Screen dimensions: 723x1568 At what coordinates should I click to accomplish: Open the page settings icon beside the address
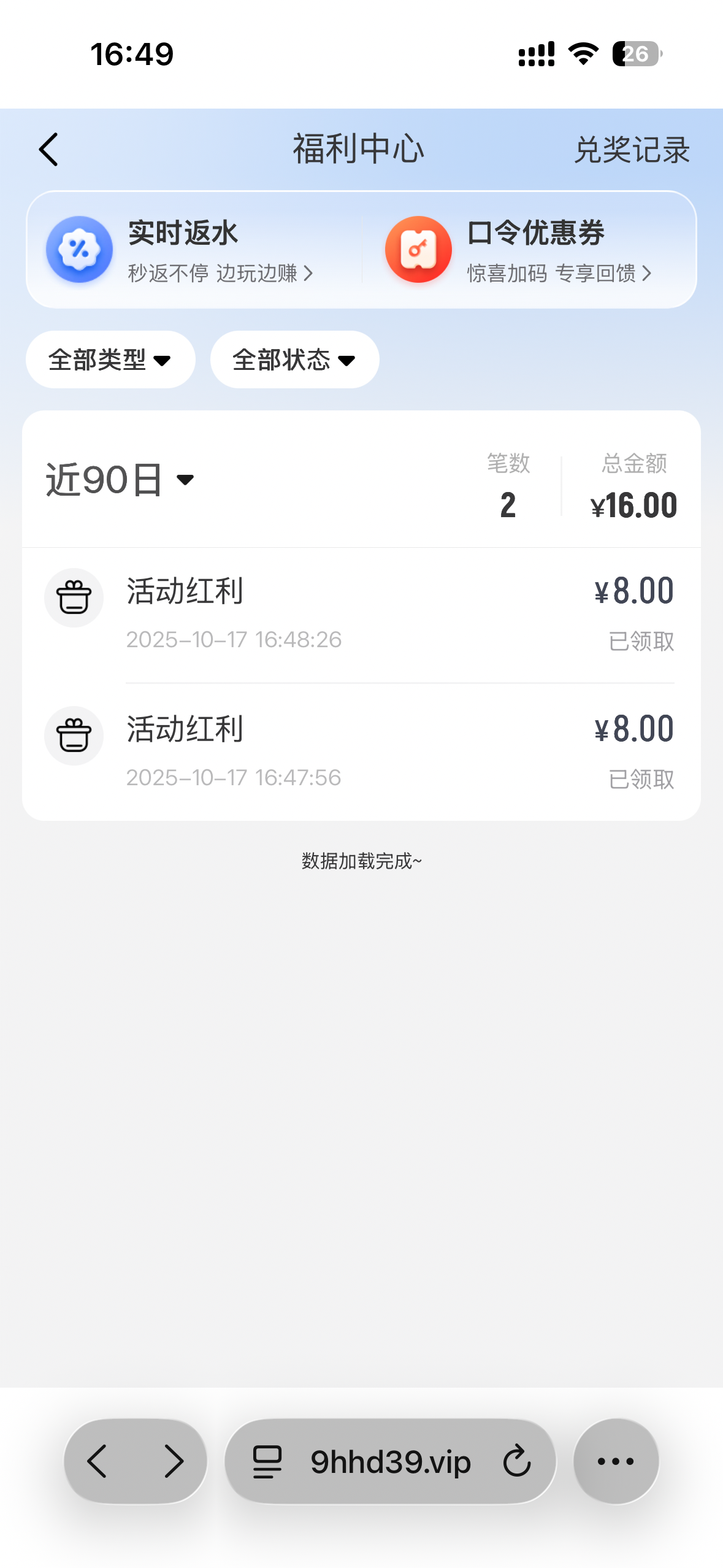tap(267, 1462)
